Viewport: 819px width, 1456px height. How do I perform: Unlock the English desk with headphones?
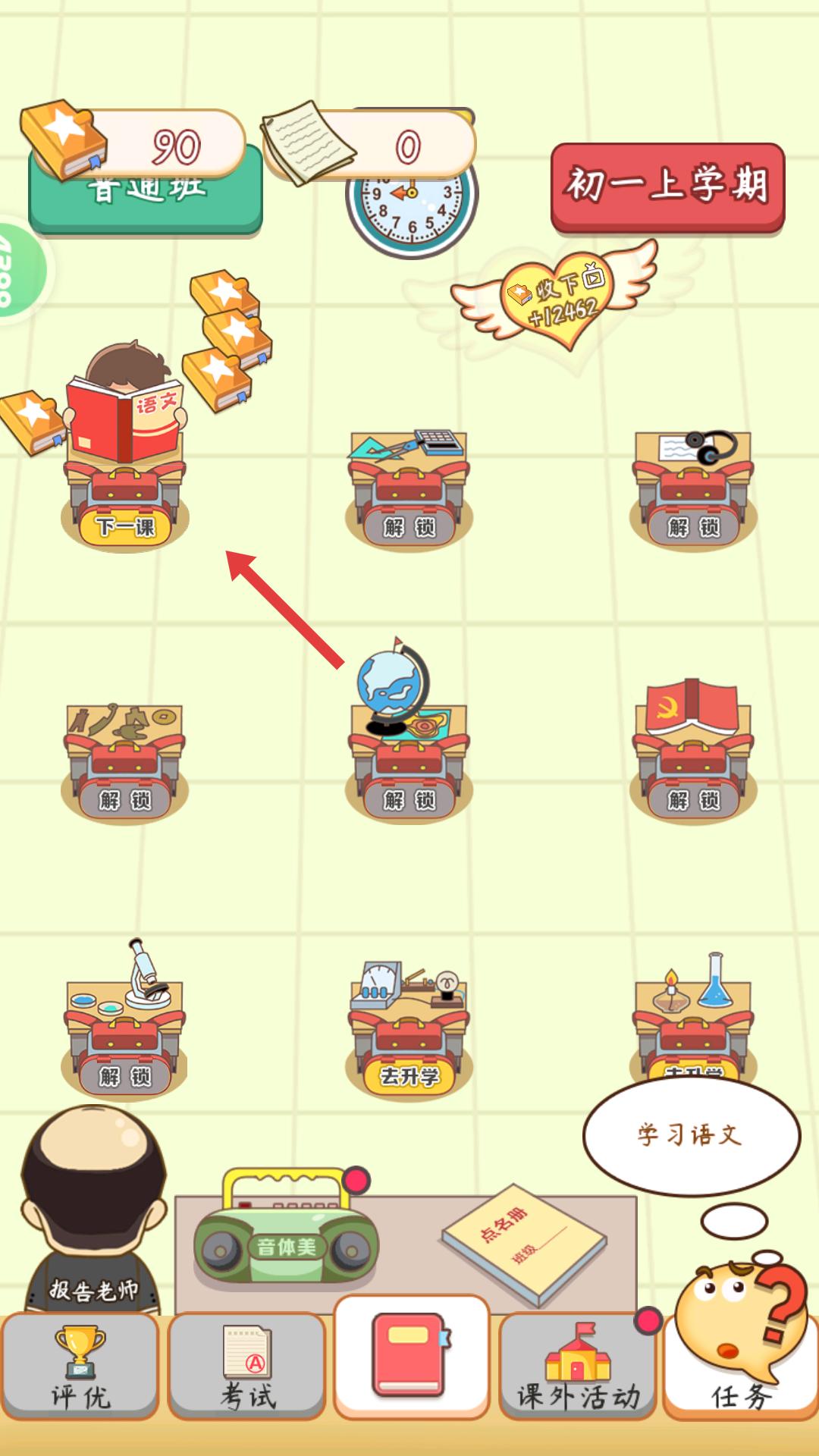(693, 526)
